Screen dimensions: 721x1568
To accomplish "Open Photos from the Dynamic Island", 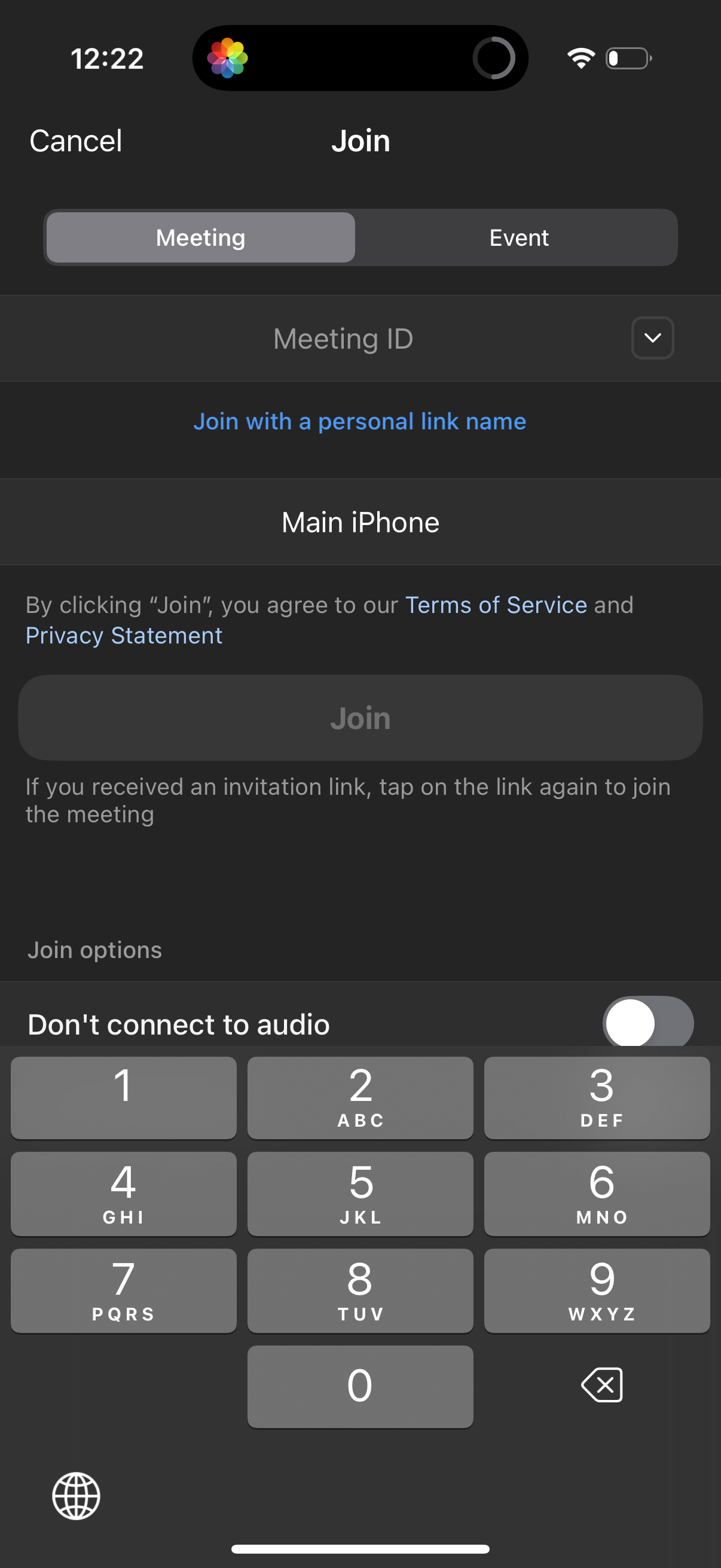I will [x=230, y=57].
